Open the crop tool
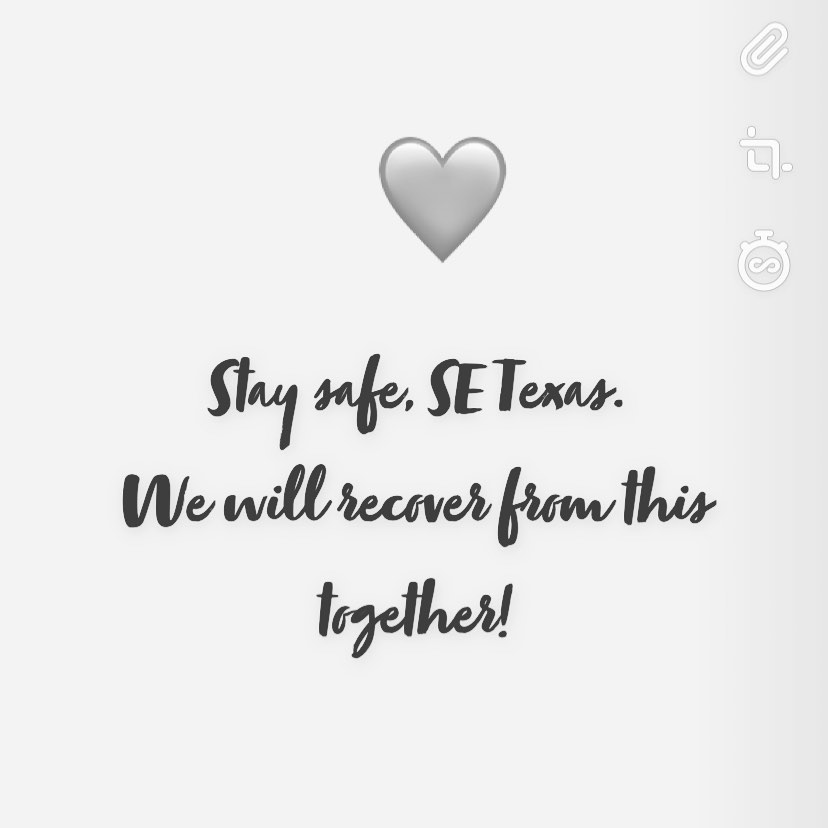The width and height of the screenshot is (828, 828). (765, 153)
